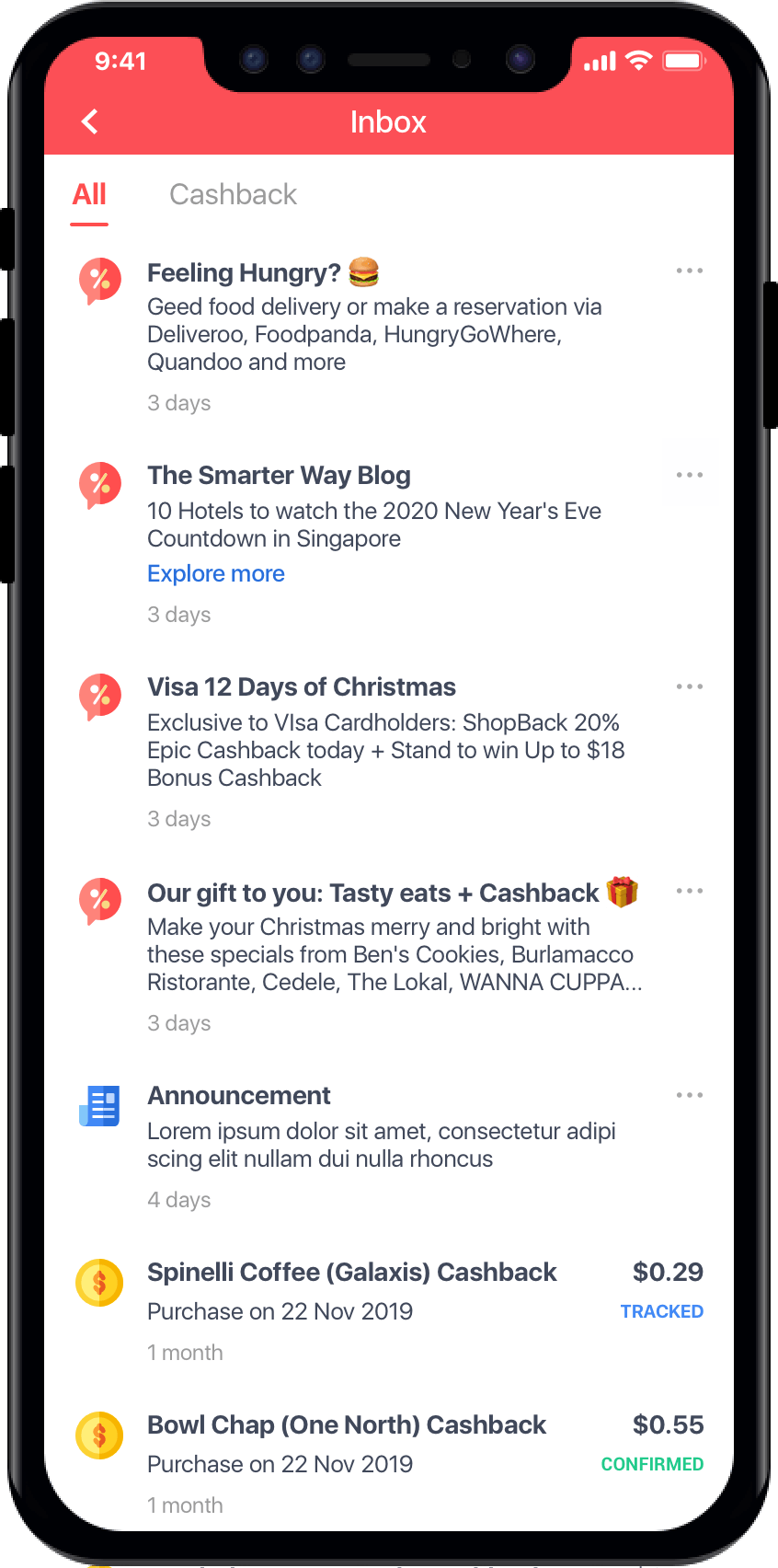Select the All tab
Screen dimensions: 778x1568
tap(89, 195)
